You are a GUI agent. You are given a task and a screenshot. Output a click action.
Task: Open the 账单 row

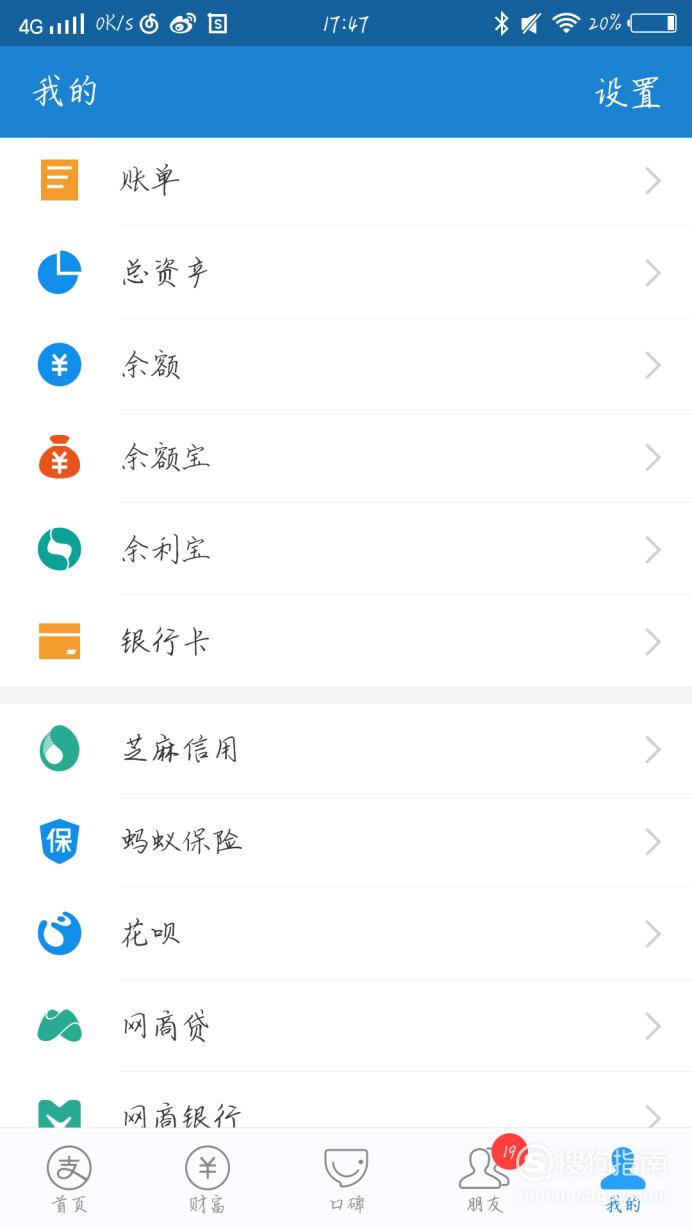(346, 181)
